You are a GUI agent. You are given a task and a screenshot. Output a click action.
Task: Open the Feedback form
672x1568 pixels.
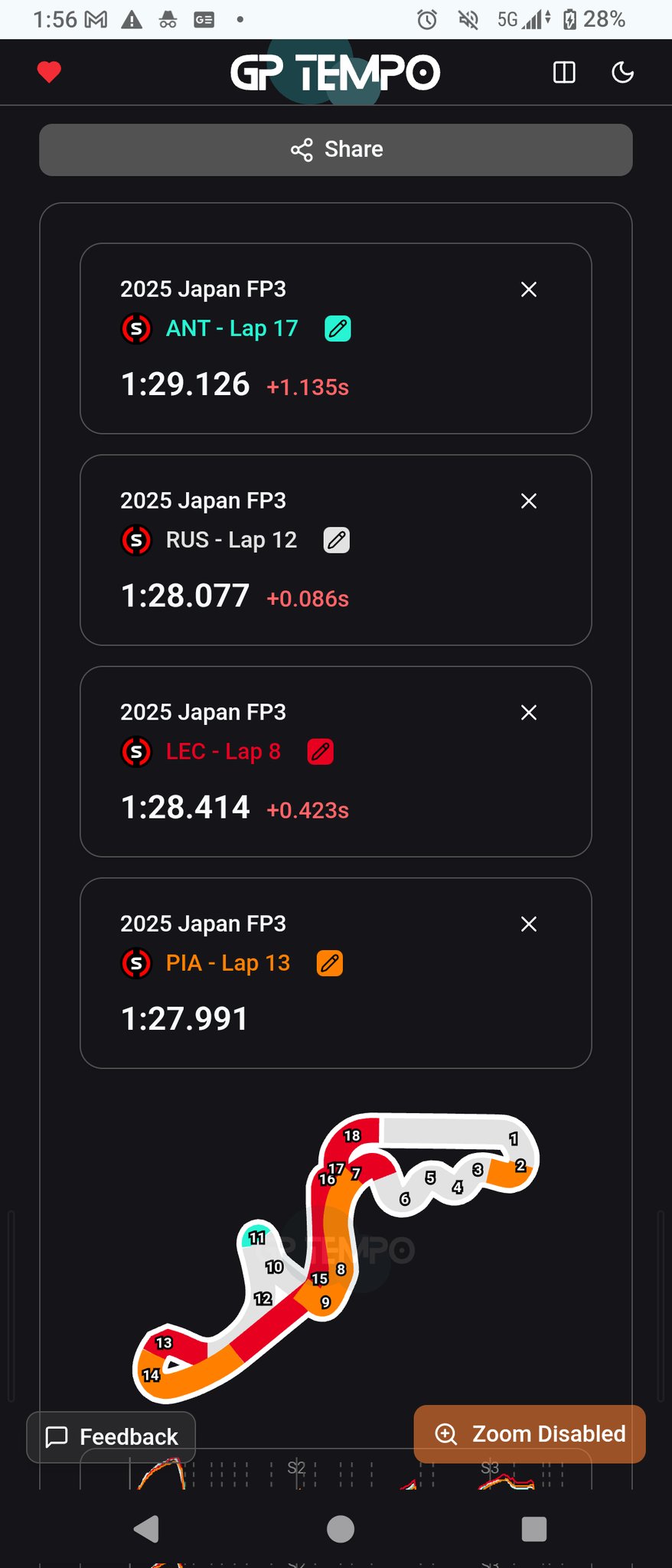click(x=112, y=1436)
